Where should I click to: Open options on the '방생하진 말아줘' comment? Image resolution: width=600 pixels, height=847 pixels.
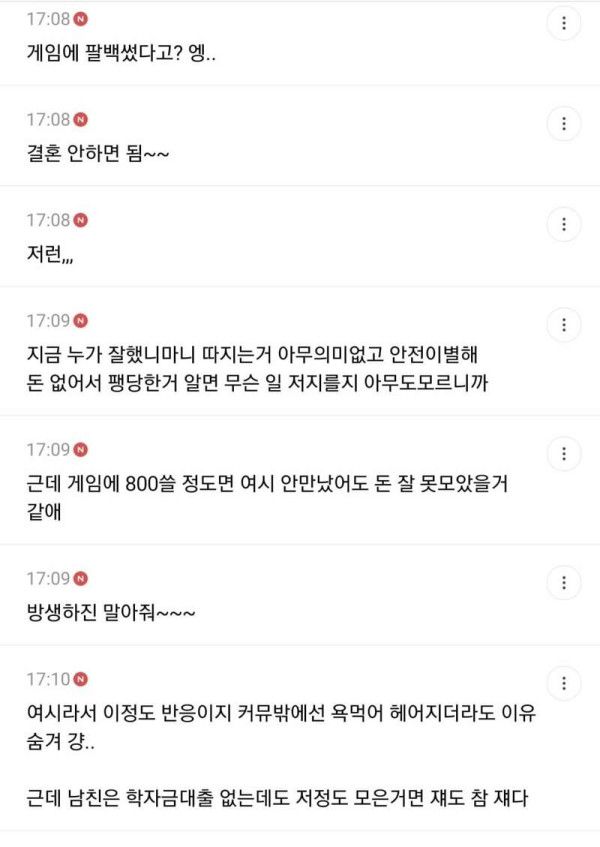[x=564, y=582]
